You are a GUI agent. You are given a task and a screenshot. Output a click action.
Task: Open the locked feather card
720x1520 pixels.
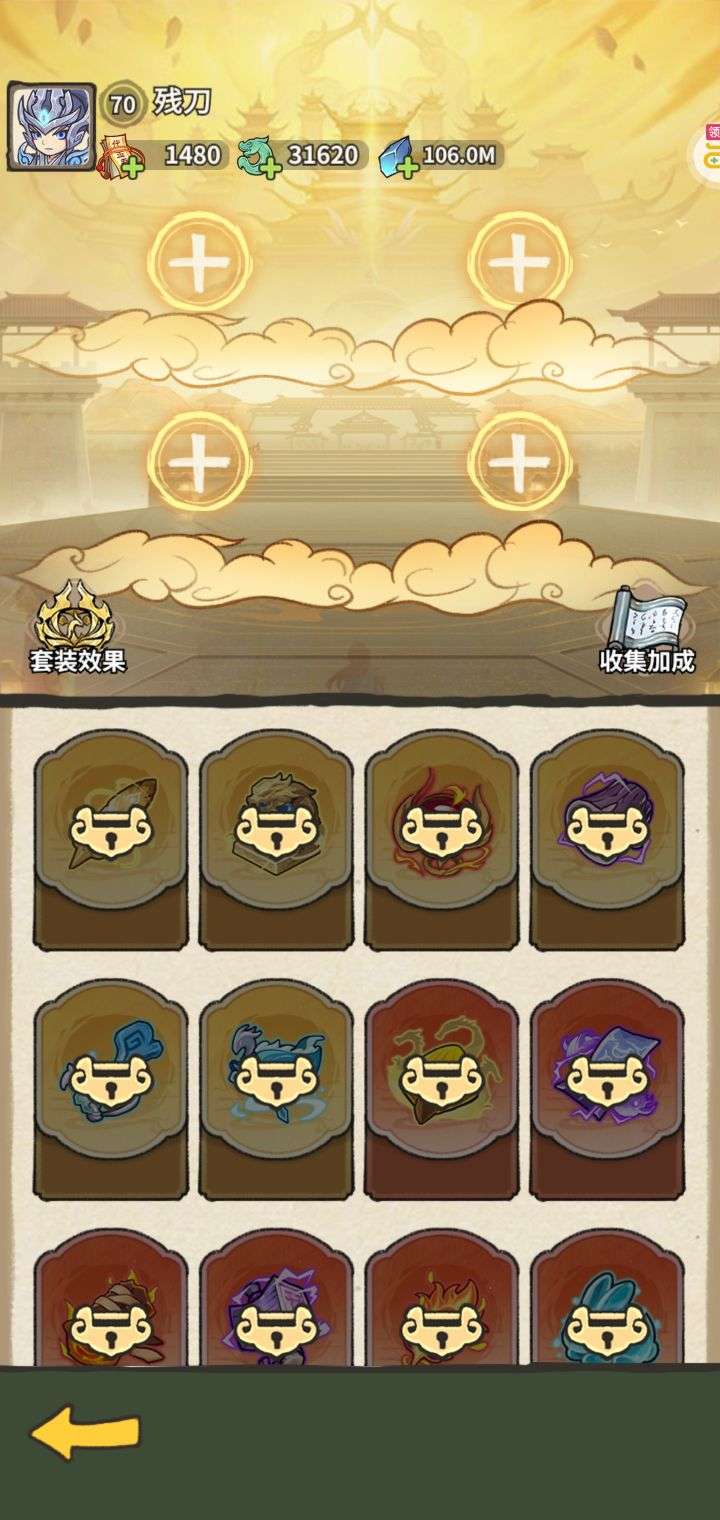111,839
